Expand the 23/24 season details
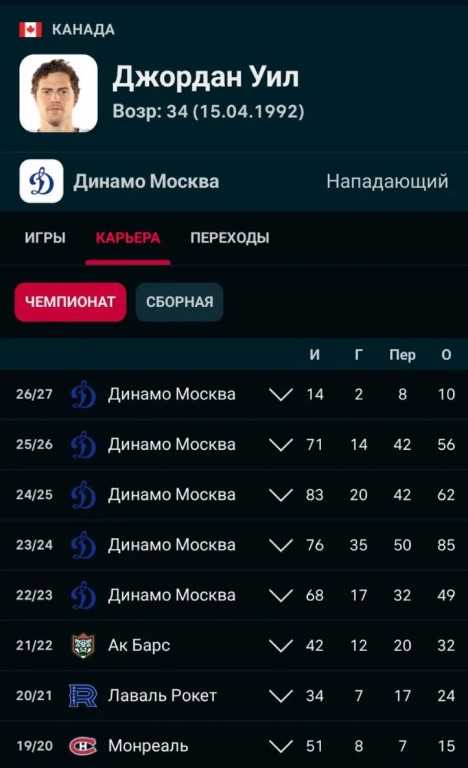 click(281, 545)
